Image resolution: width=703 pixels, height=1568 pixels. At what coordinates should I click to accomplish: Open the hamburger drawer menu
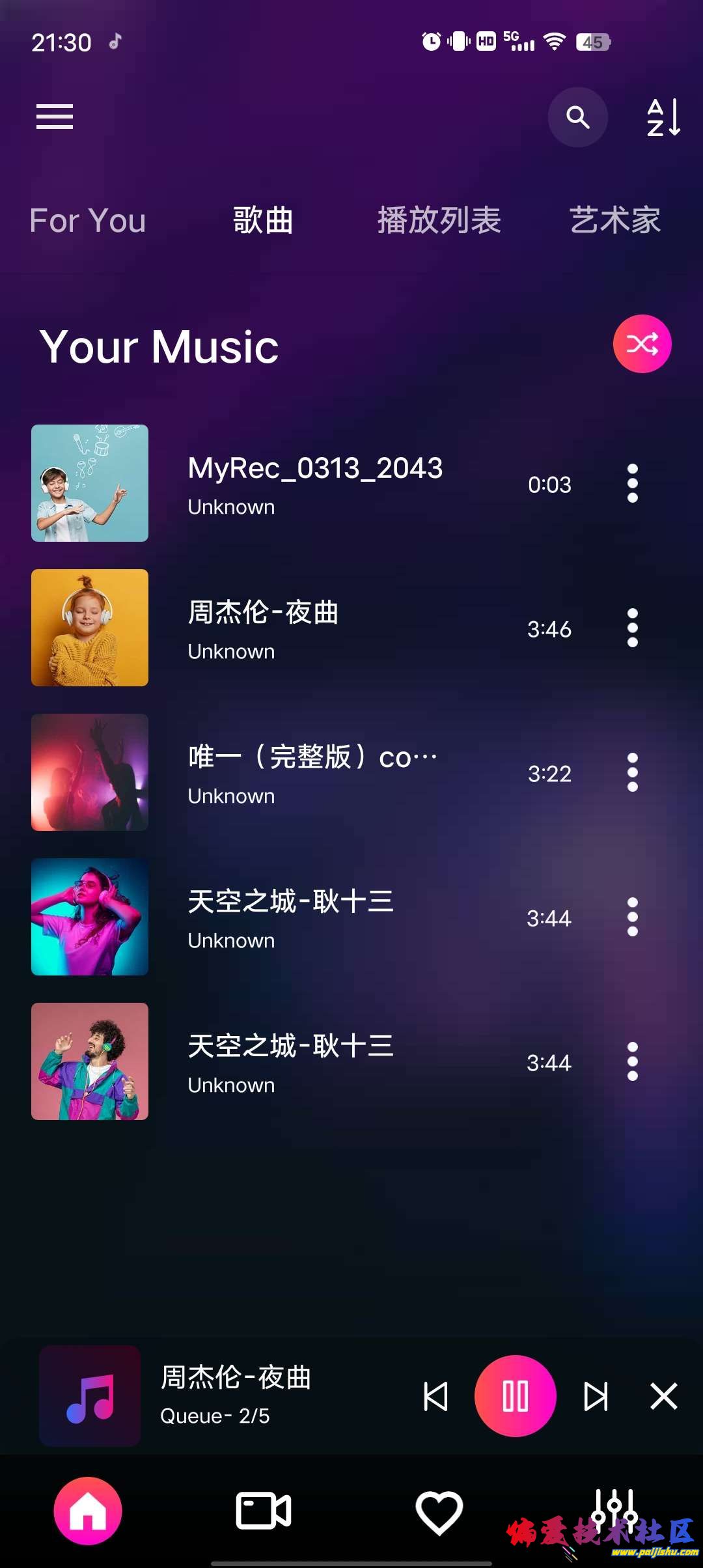click(55, 117)
